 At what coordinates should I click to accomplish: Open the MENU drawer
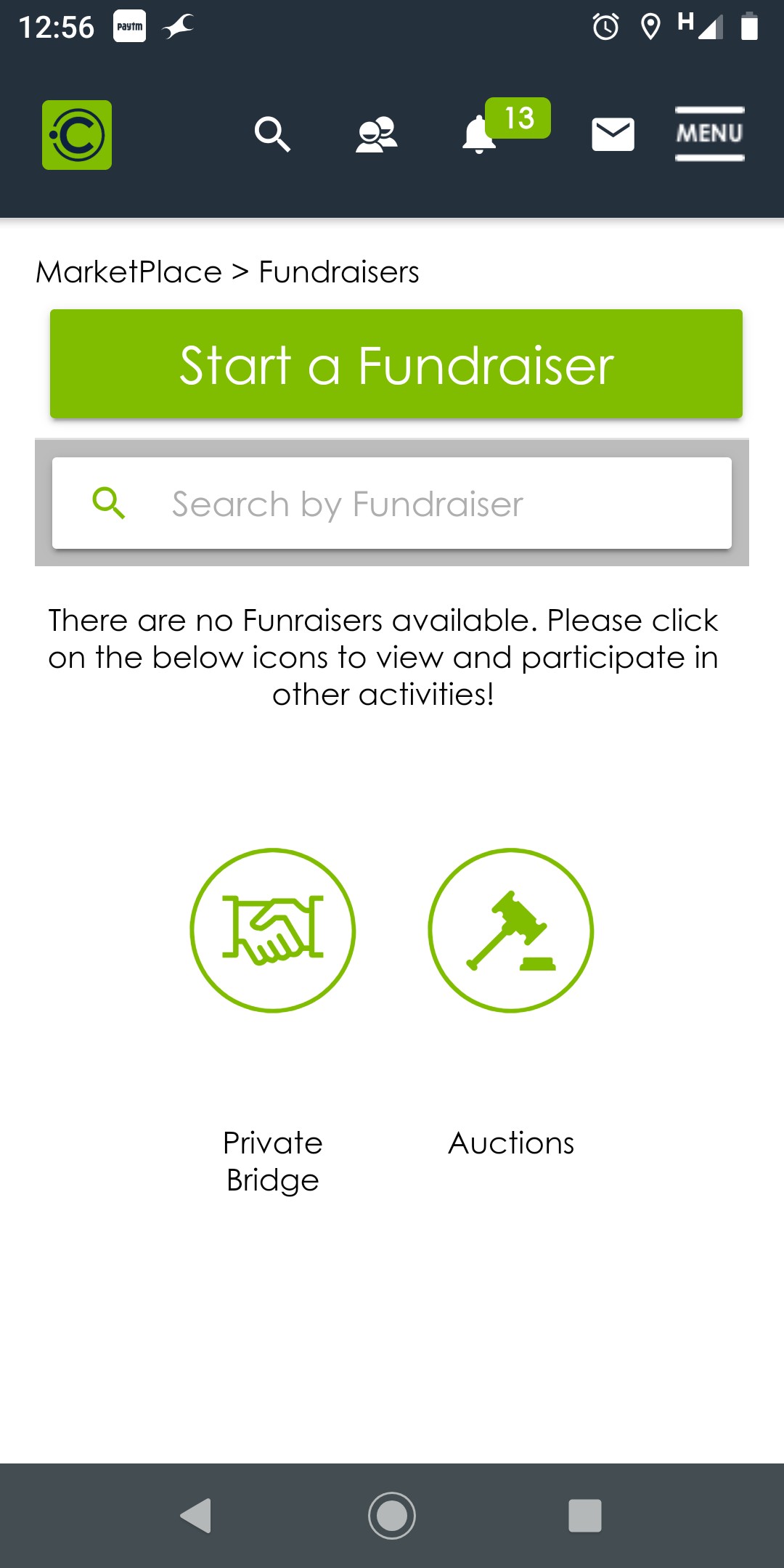coord(709,134)
